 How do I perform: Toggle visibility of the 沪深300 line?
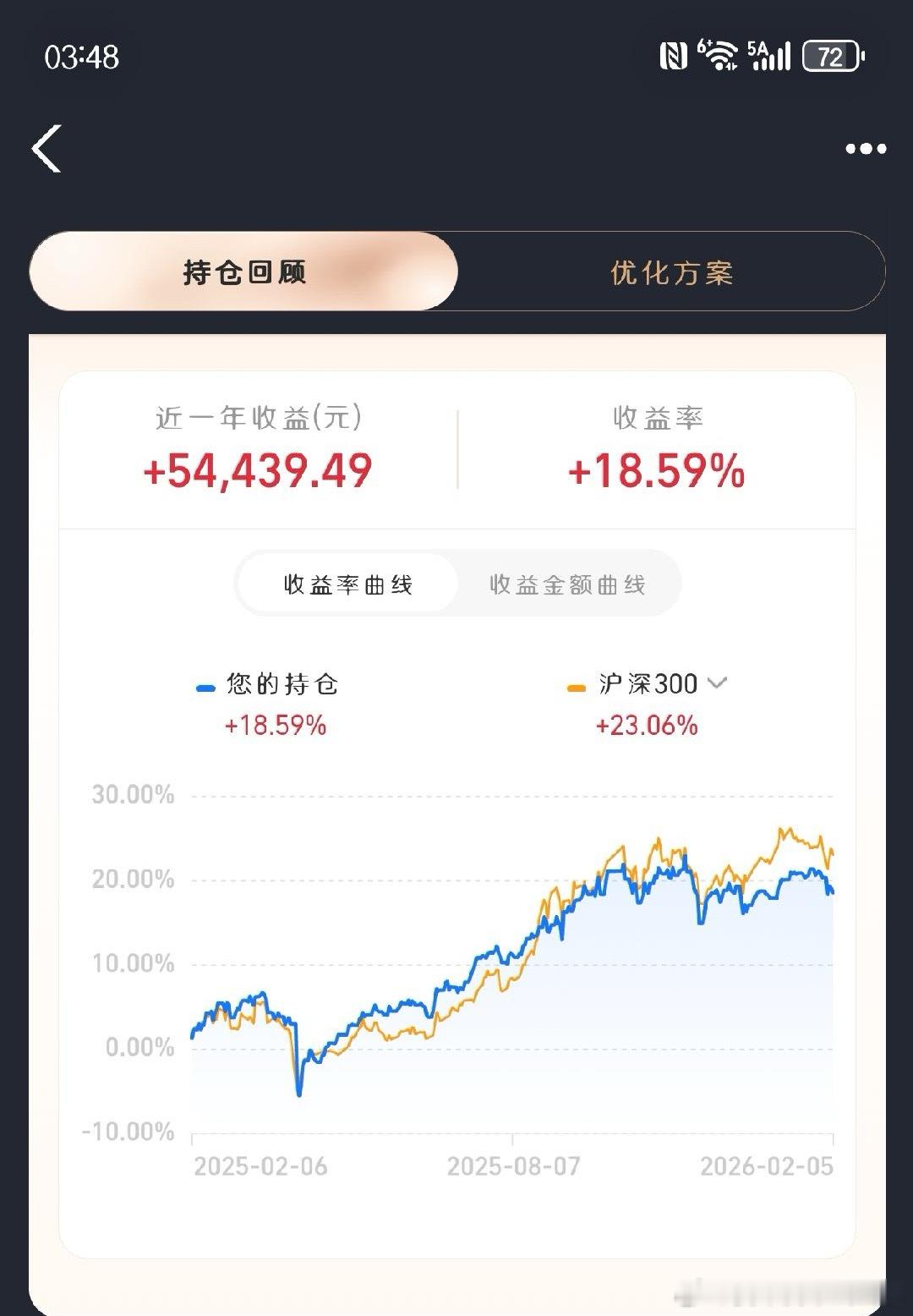647,685
